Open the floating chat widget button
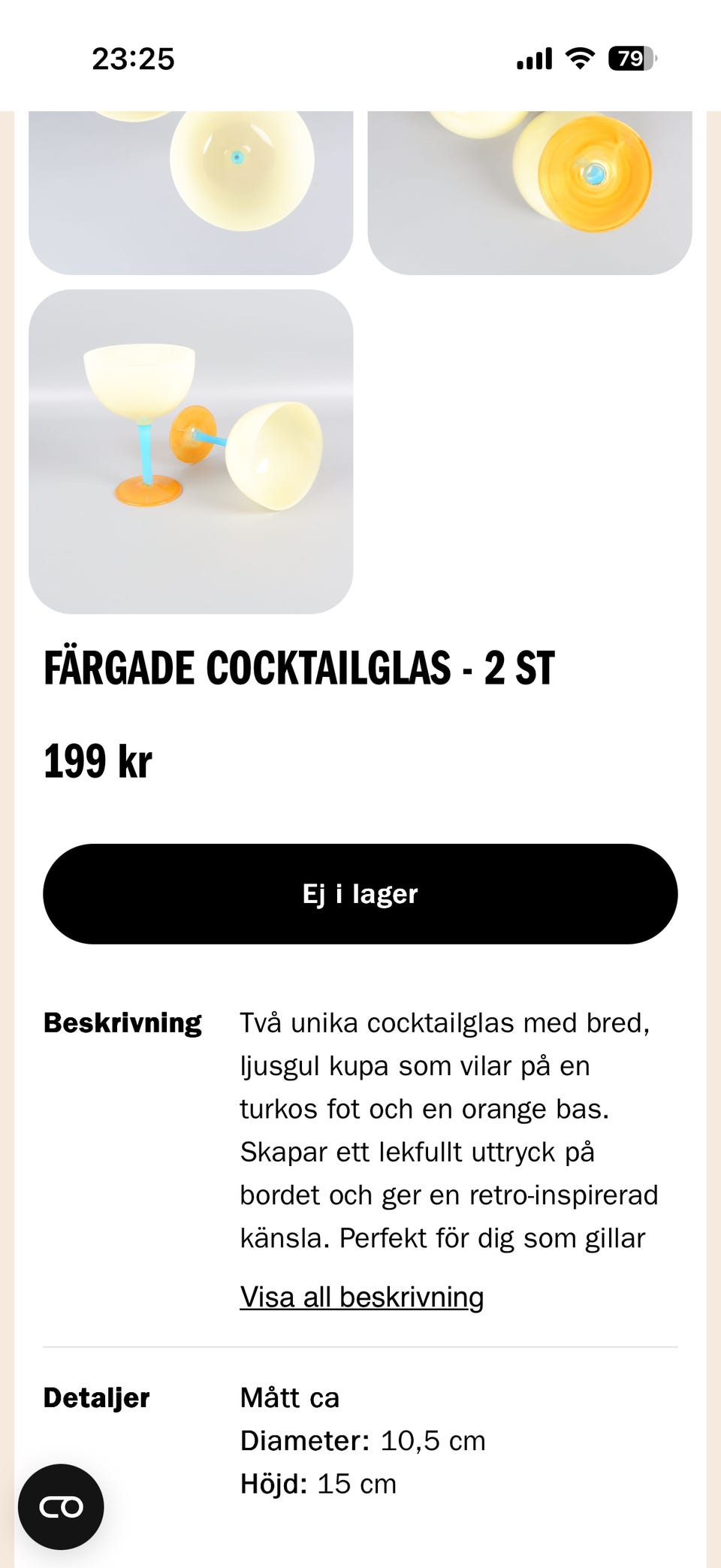Screen dimensions: 721x1568 pyautogui.click(x=61, y=1506)
